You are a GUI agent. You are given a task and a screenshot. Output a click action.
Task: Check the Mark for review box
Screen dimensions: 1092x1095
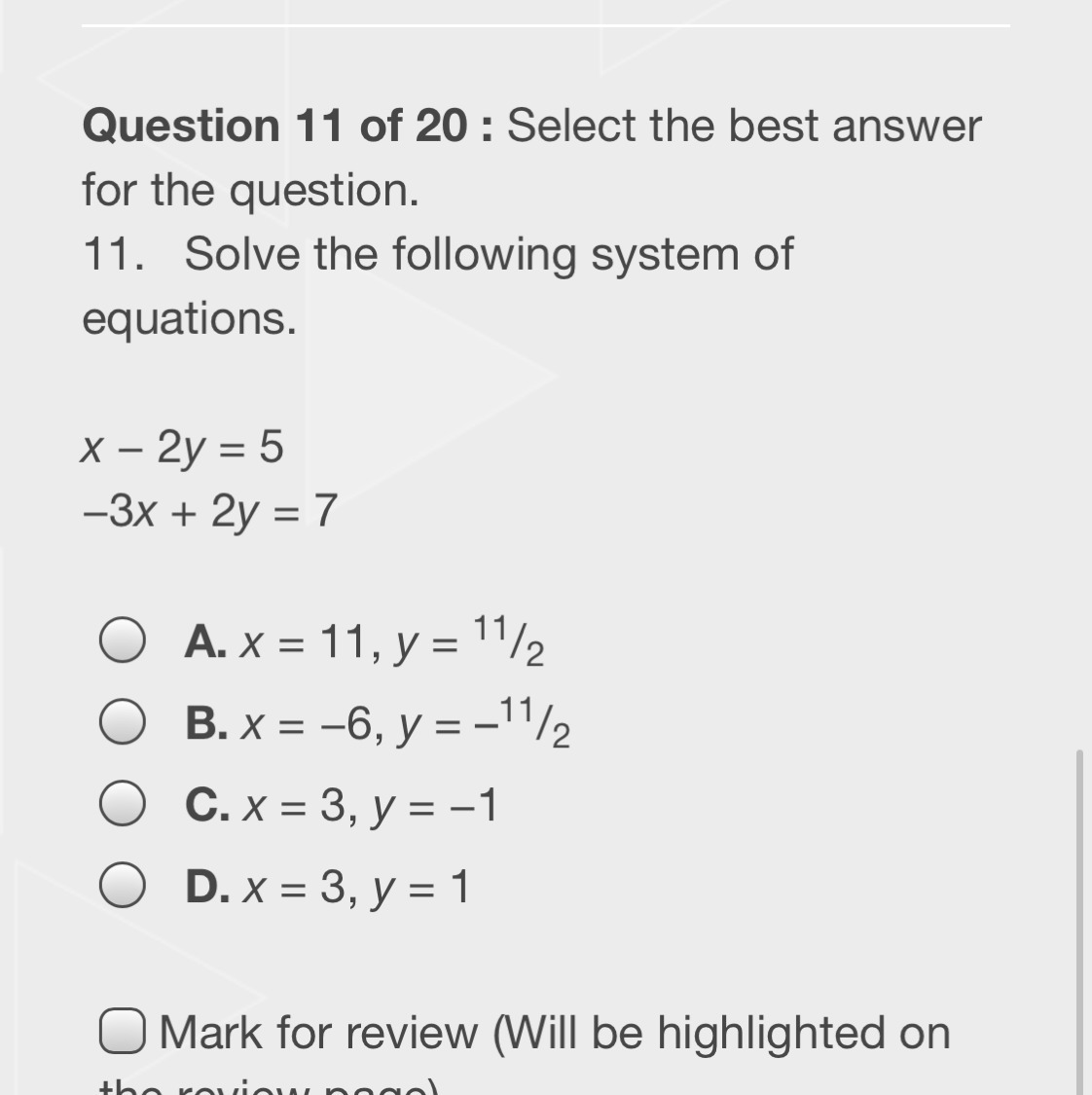coord(124,1032)
